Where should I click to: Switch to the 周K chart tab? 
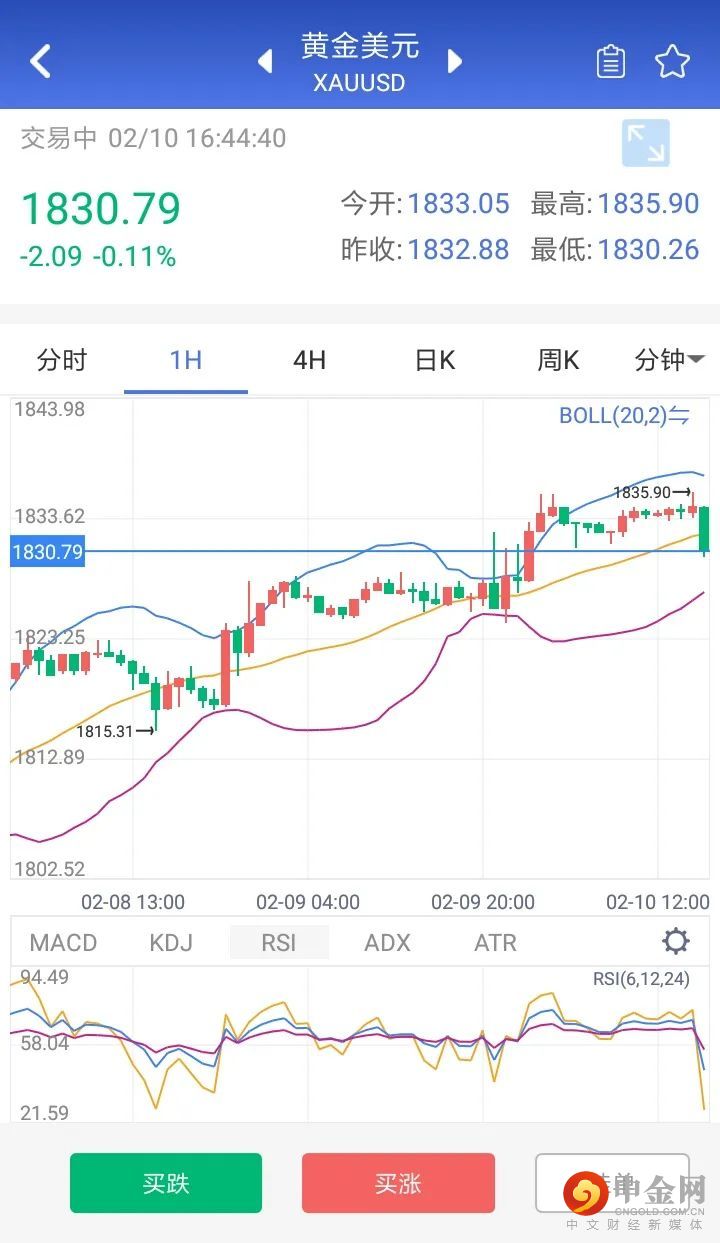click(558, 360)
